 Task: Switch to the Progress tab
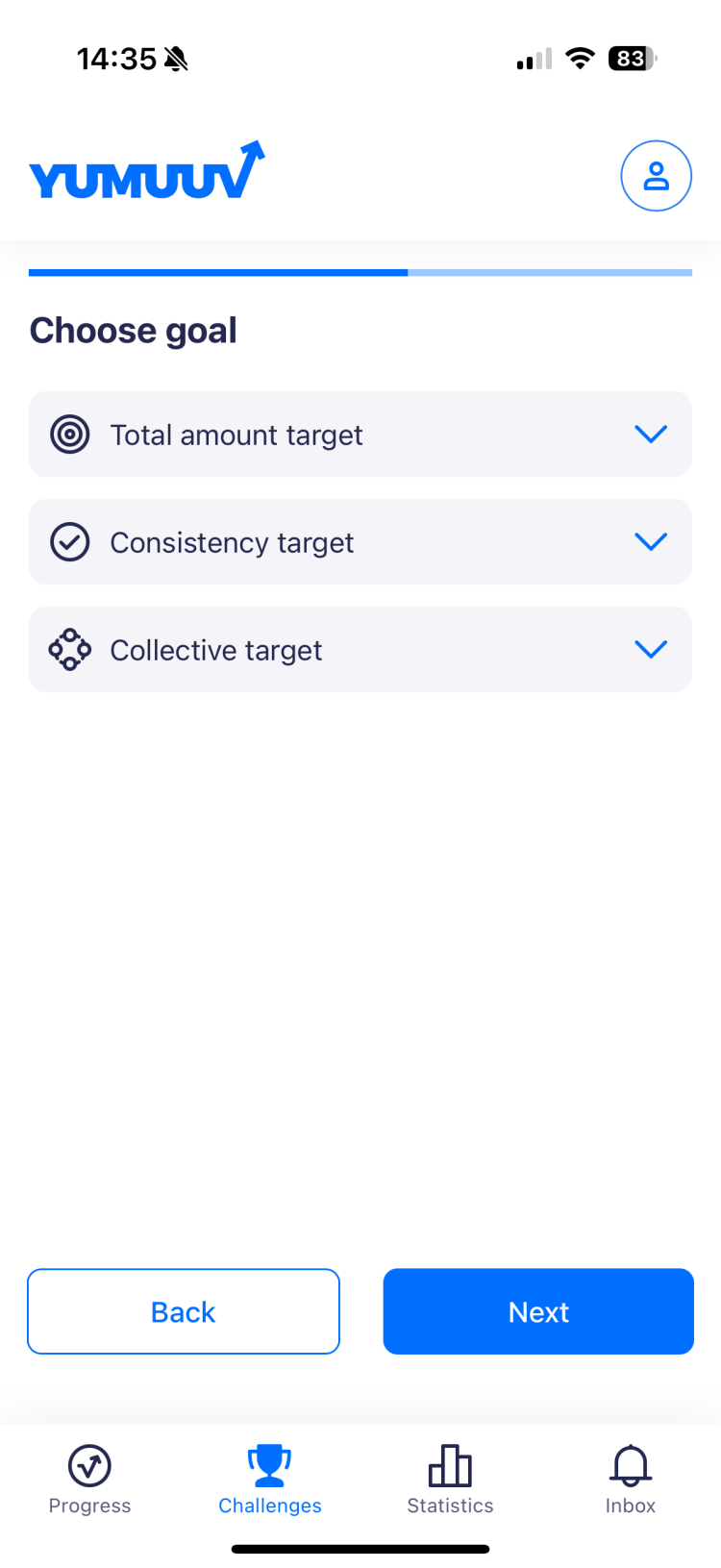tap(89, 1481)
